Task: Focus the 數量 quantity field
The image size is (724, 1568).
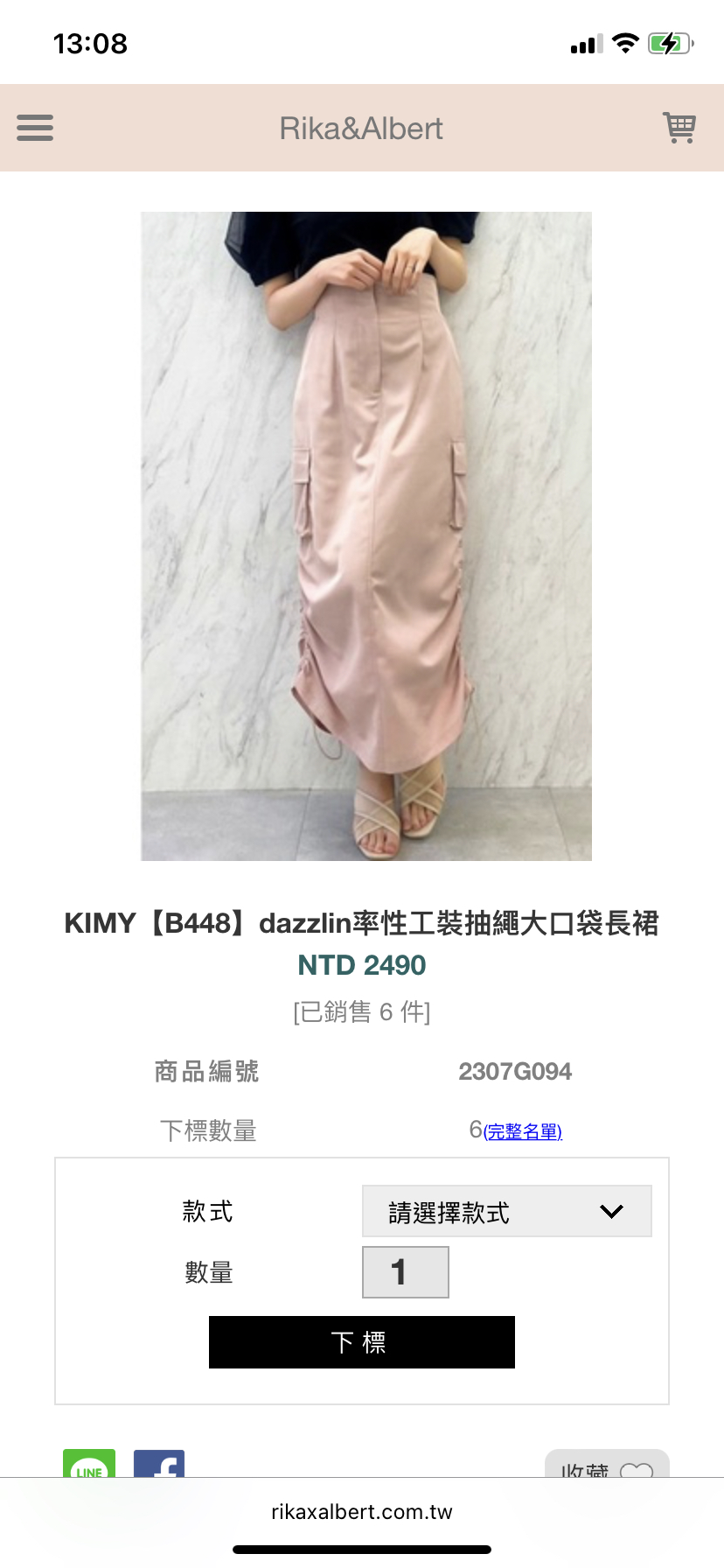Action: [x=406, y=1272]
